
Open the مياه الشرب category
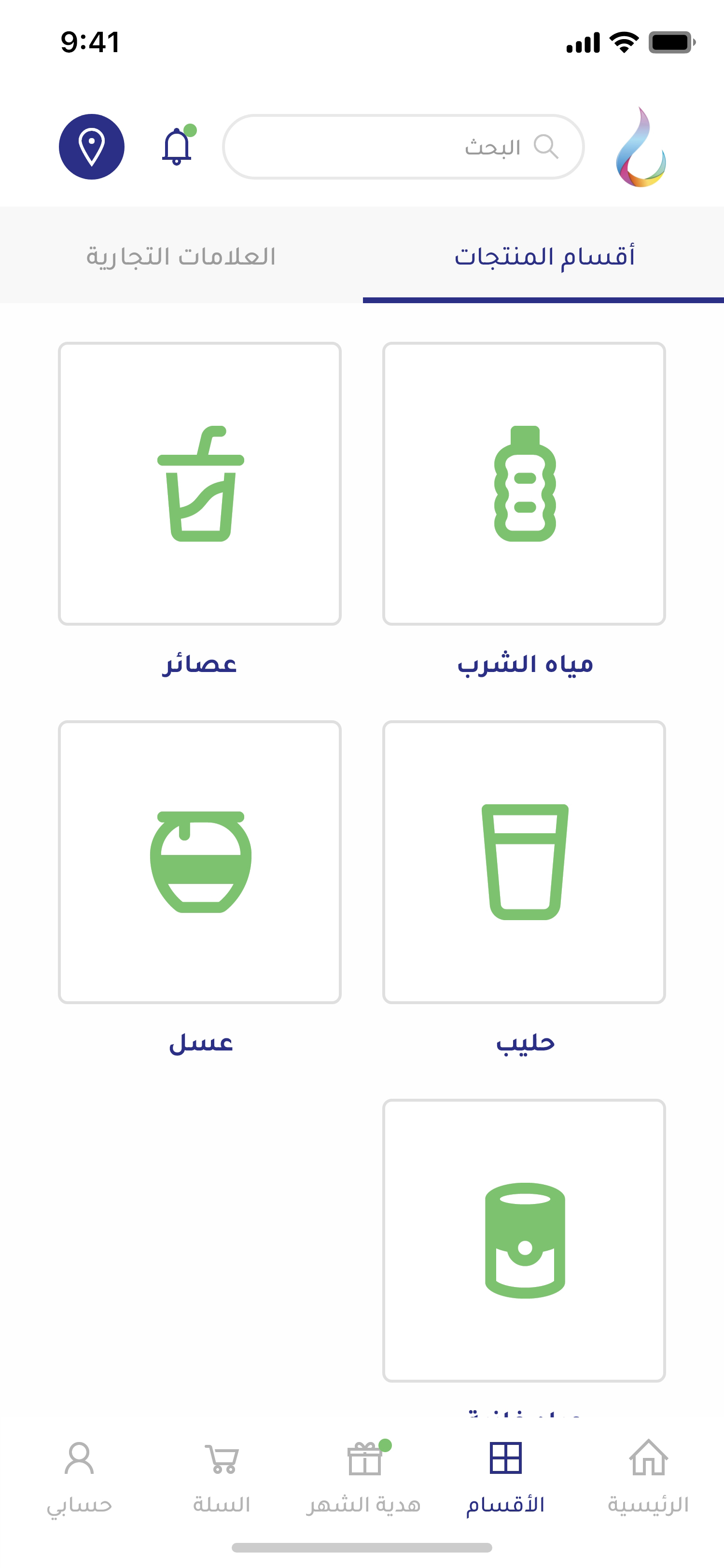point(524,484)
